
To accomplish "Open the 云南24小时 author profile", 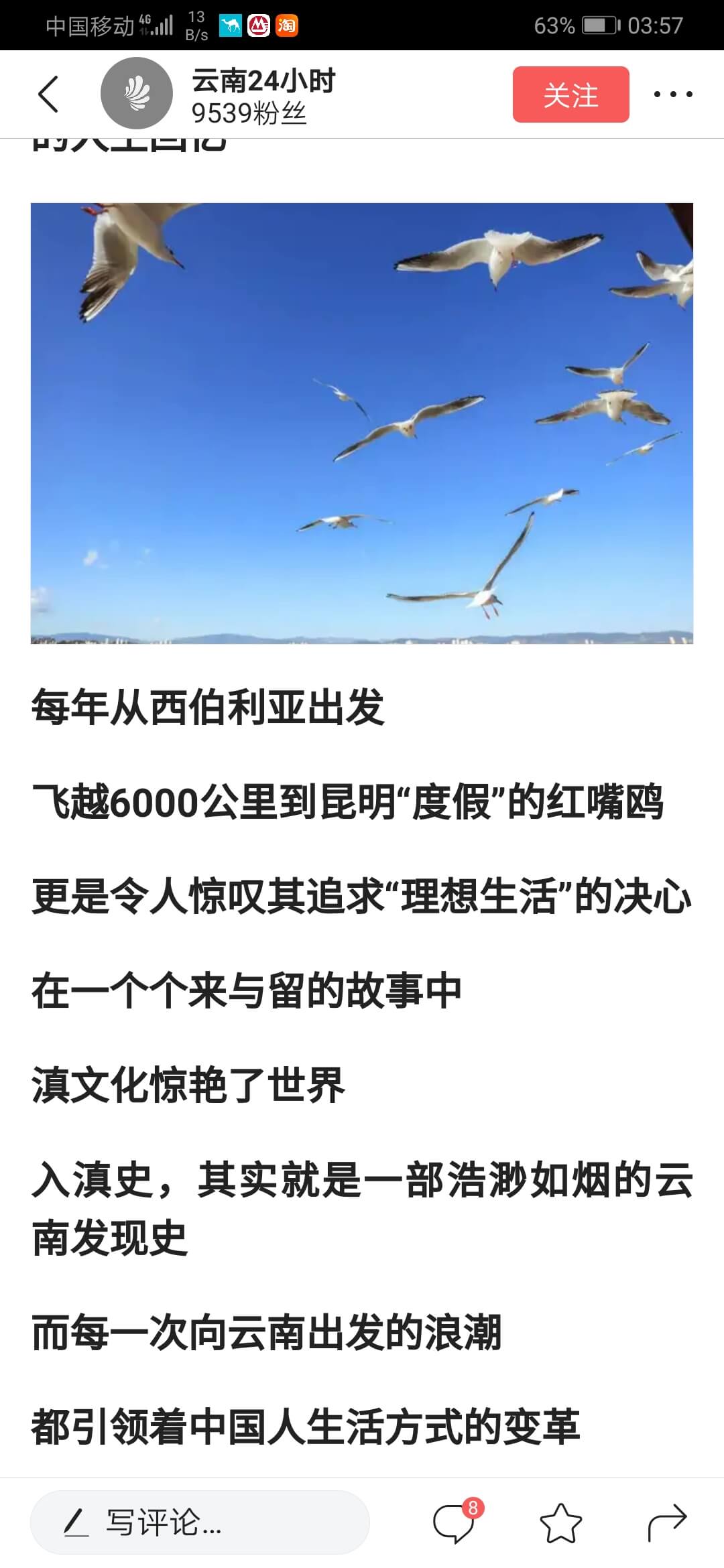I will coord(262,96).
